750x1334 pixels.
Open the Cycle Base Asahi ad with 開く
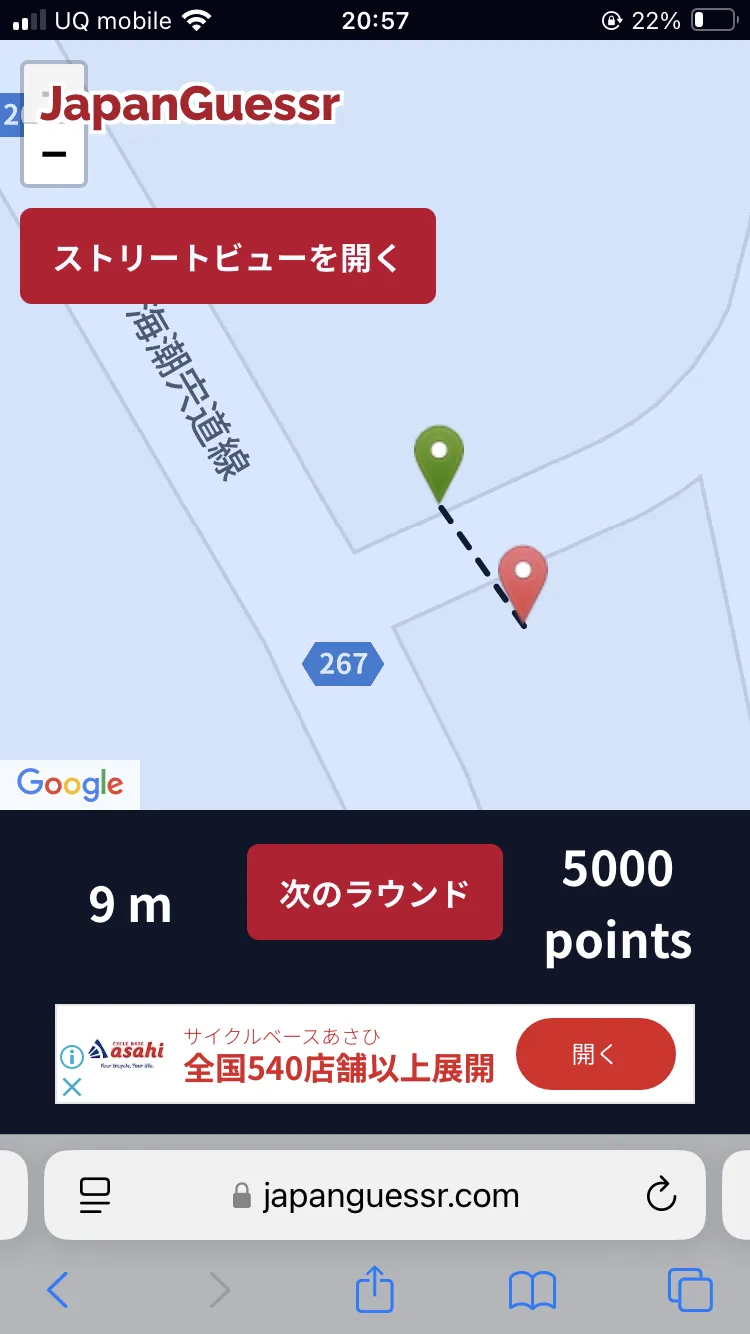click(595, 1054)
